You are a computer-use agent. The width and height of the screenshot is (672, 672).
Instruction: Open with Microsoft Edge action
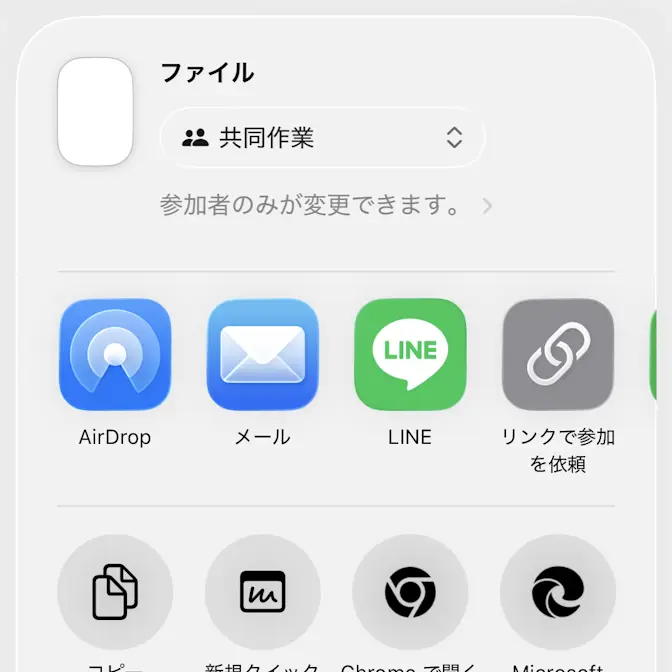[x=557, y=592]
